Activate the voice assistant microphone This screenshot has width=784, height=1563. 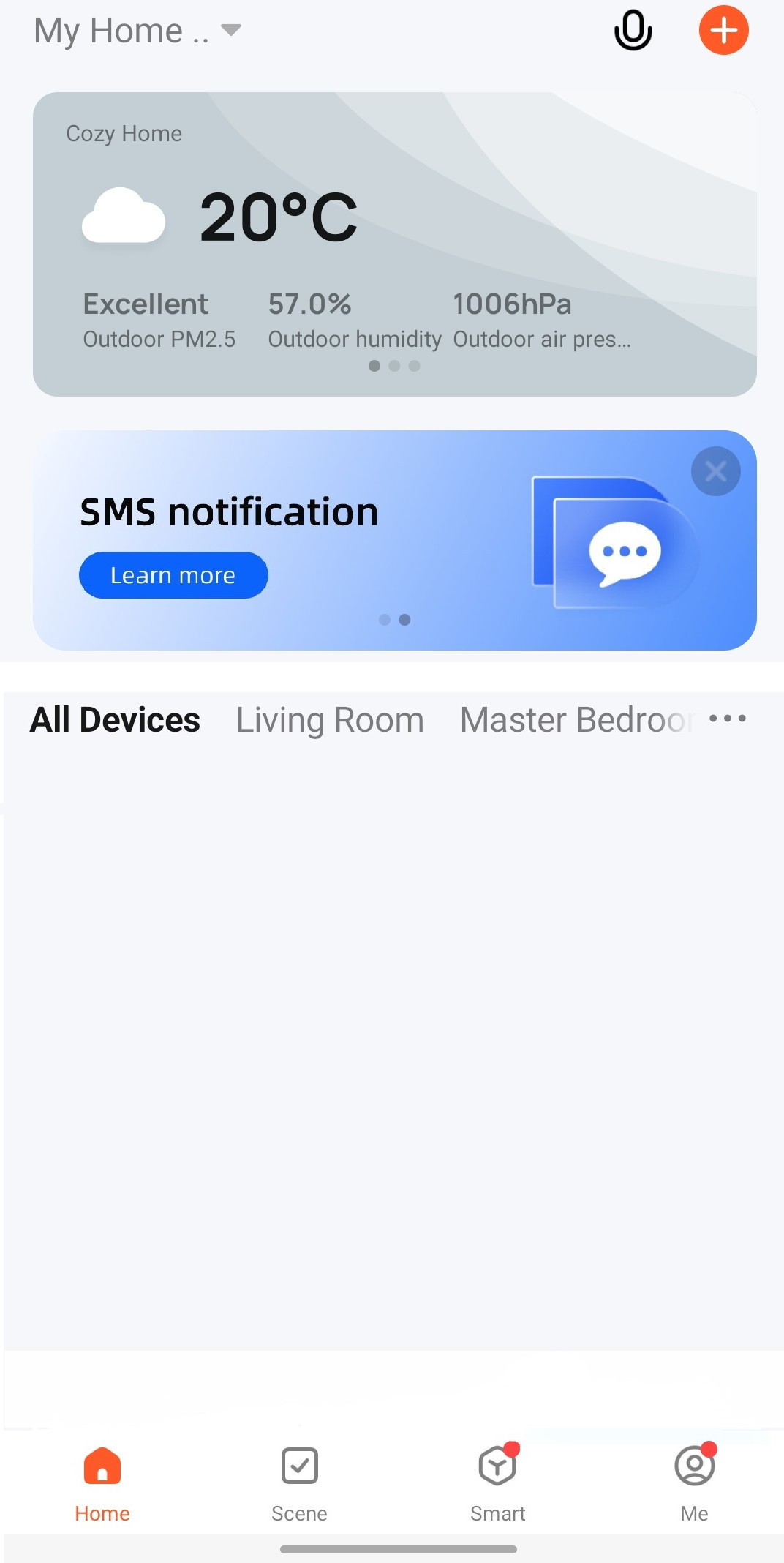(x=633, y=31)
